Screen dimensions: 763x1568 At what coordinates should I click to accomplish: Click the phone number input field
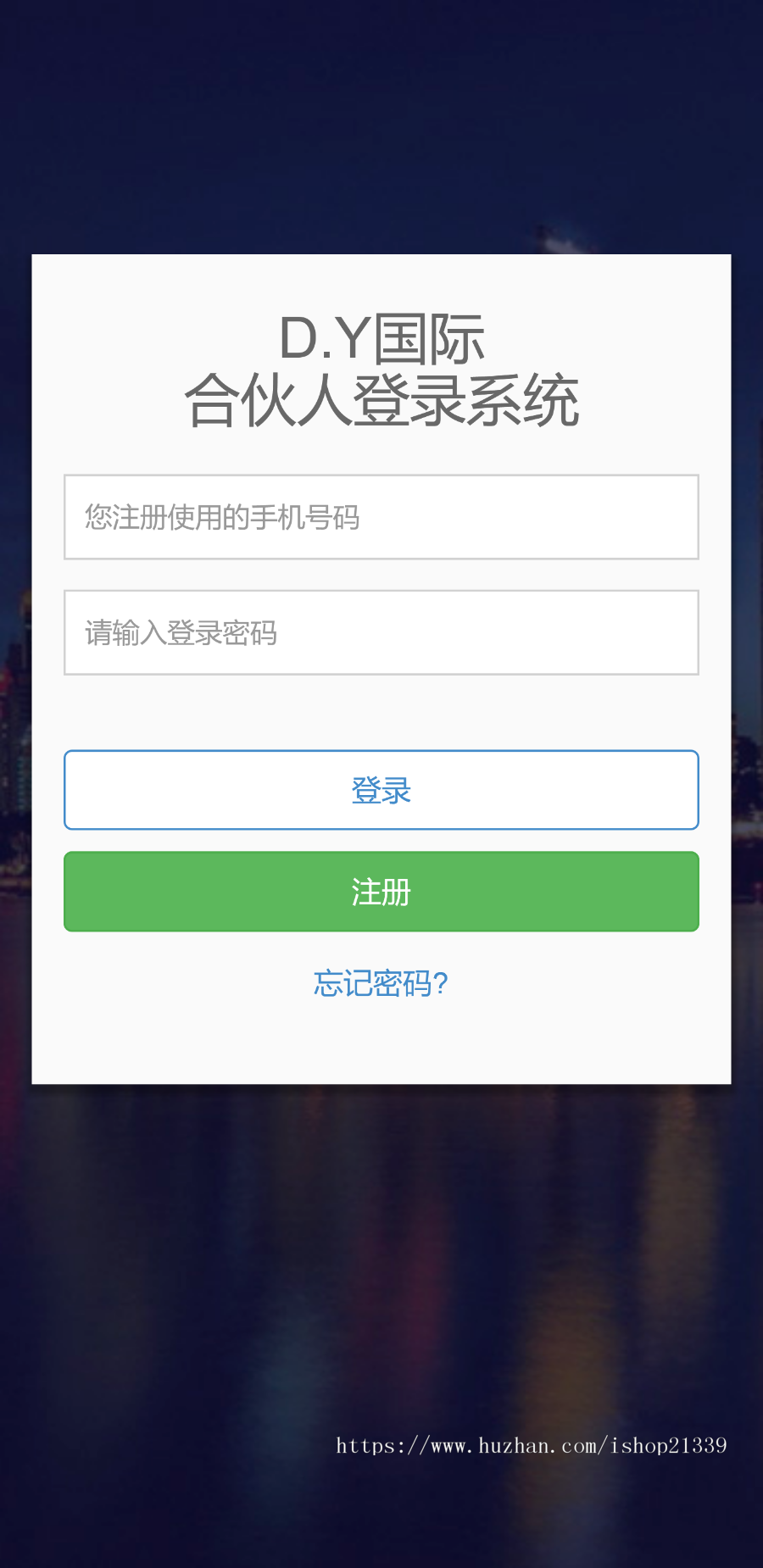[381, 517]
